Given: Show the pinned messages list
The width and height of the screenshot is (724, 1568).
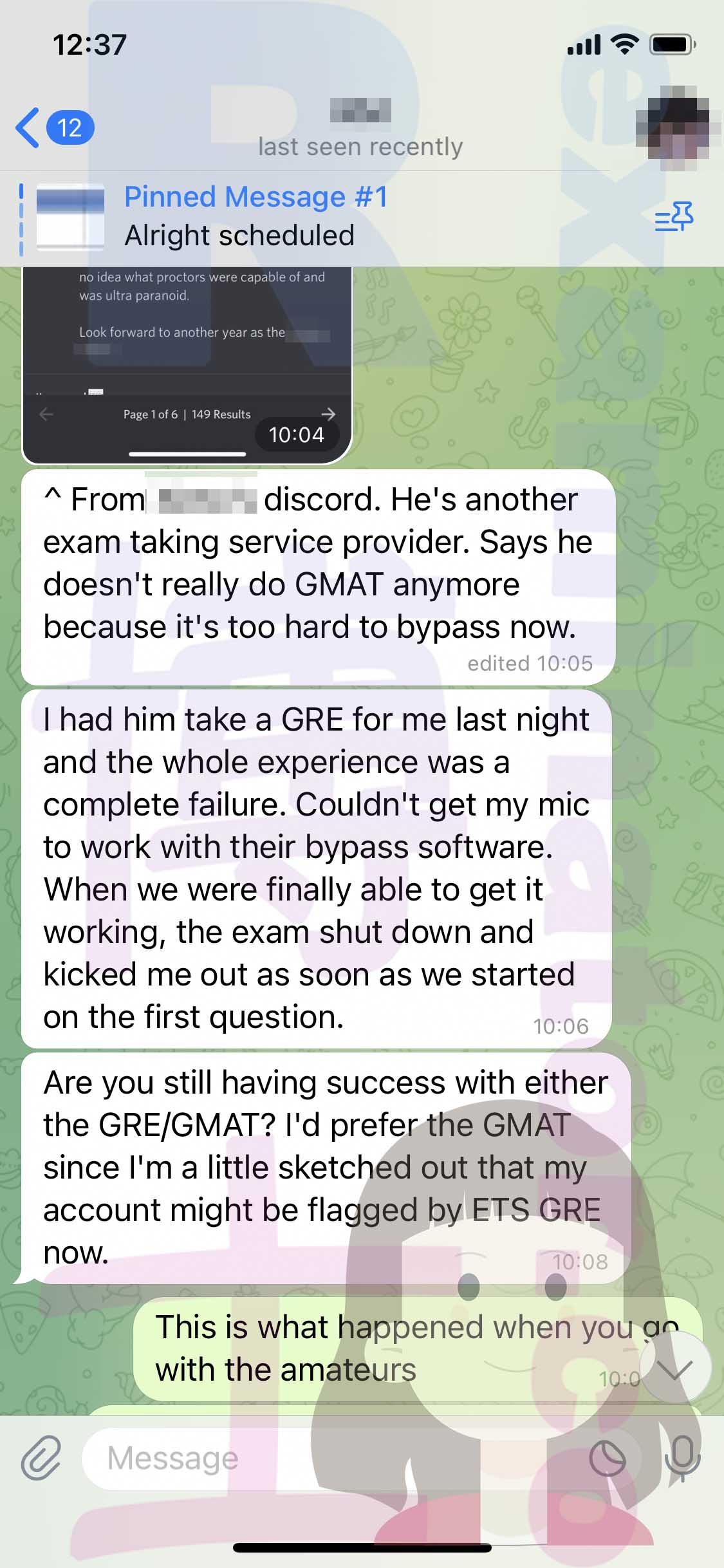Looking at the screenshot, I should click(674, 217).
